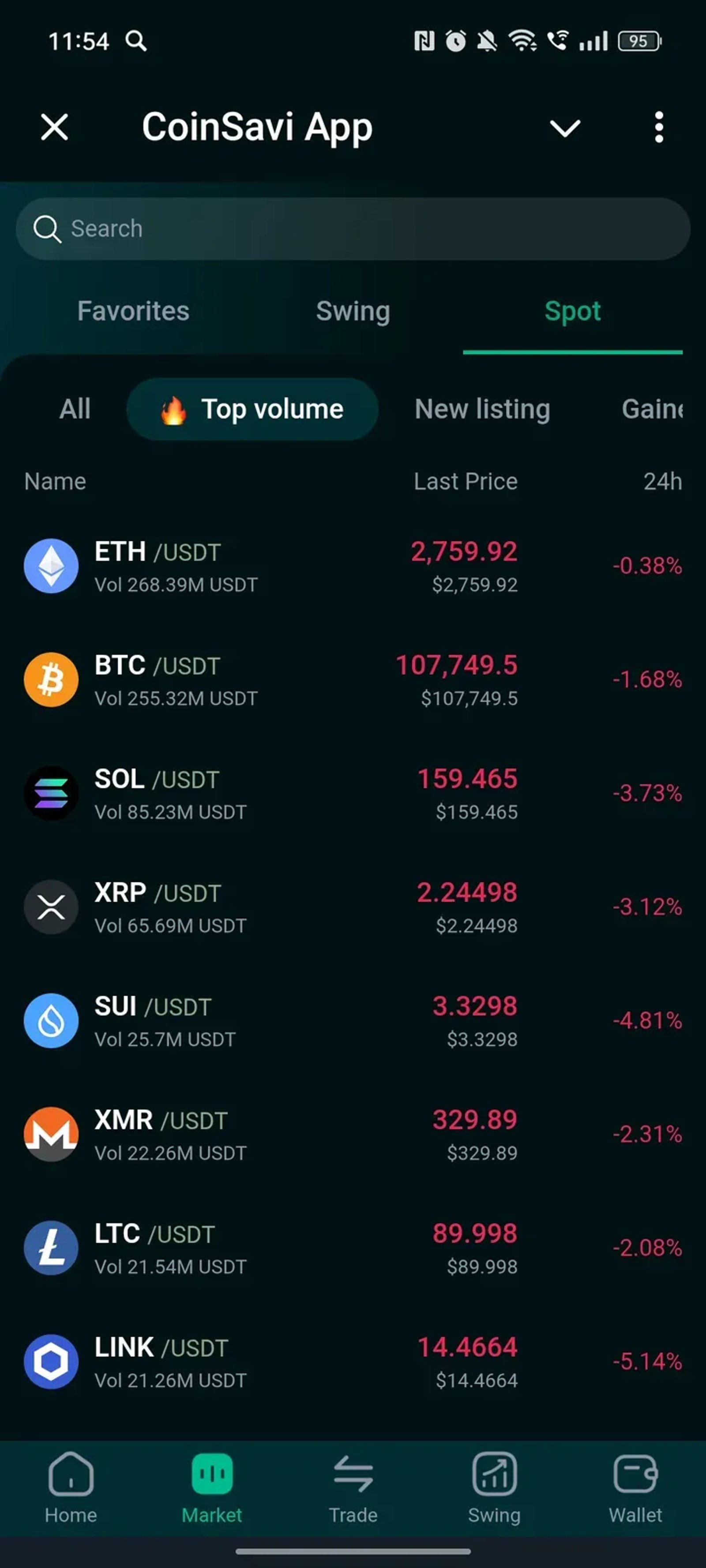Tap the BTC coin logo

pos(51,679)
